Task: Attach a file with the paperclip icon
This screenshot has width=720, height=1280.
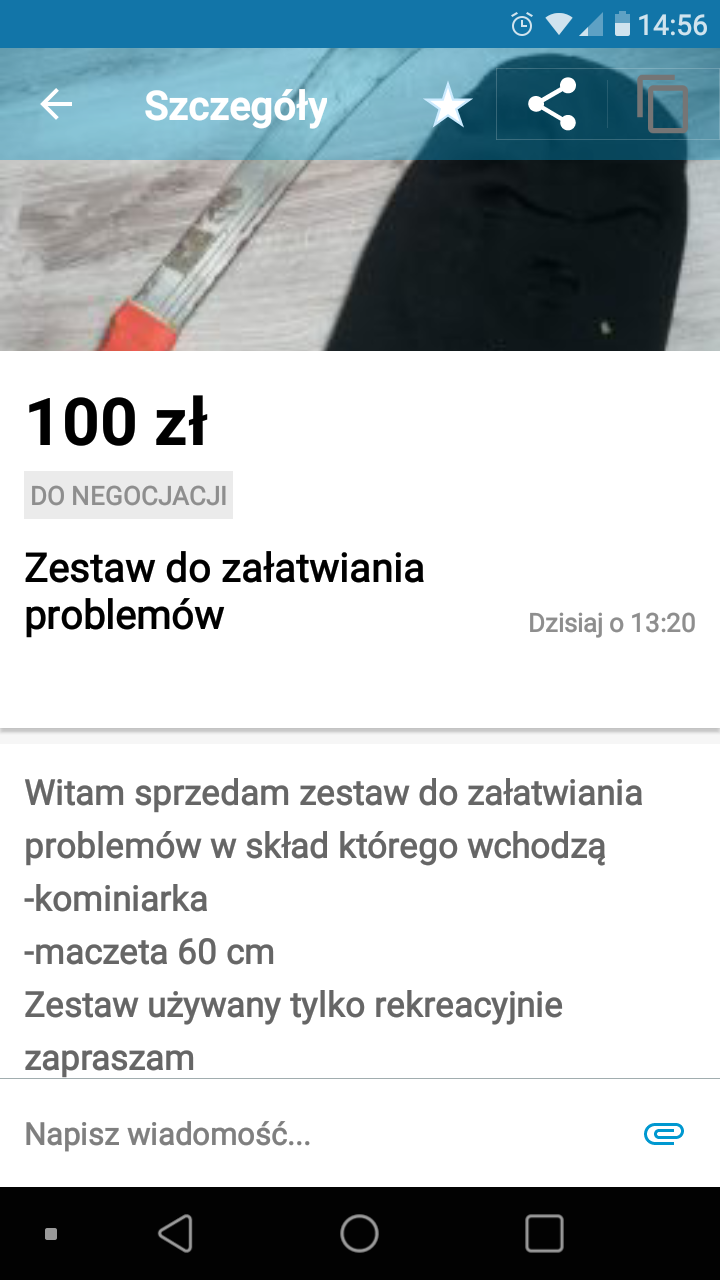Action: point(664,1133)
